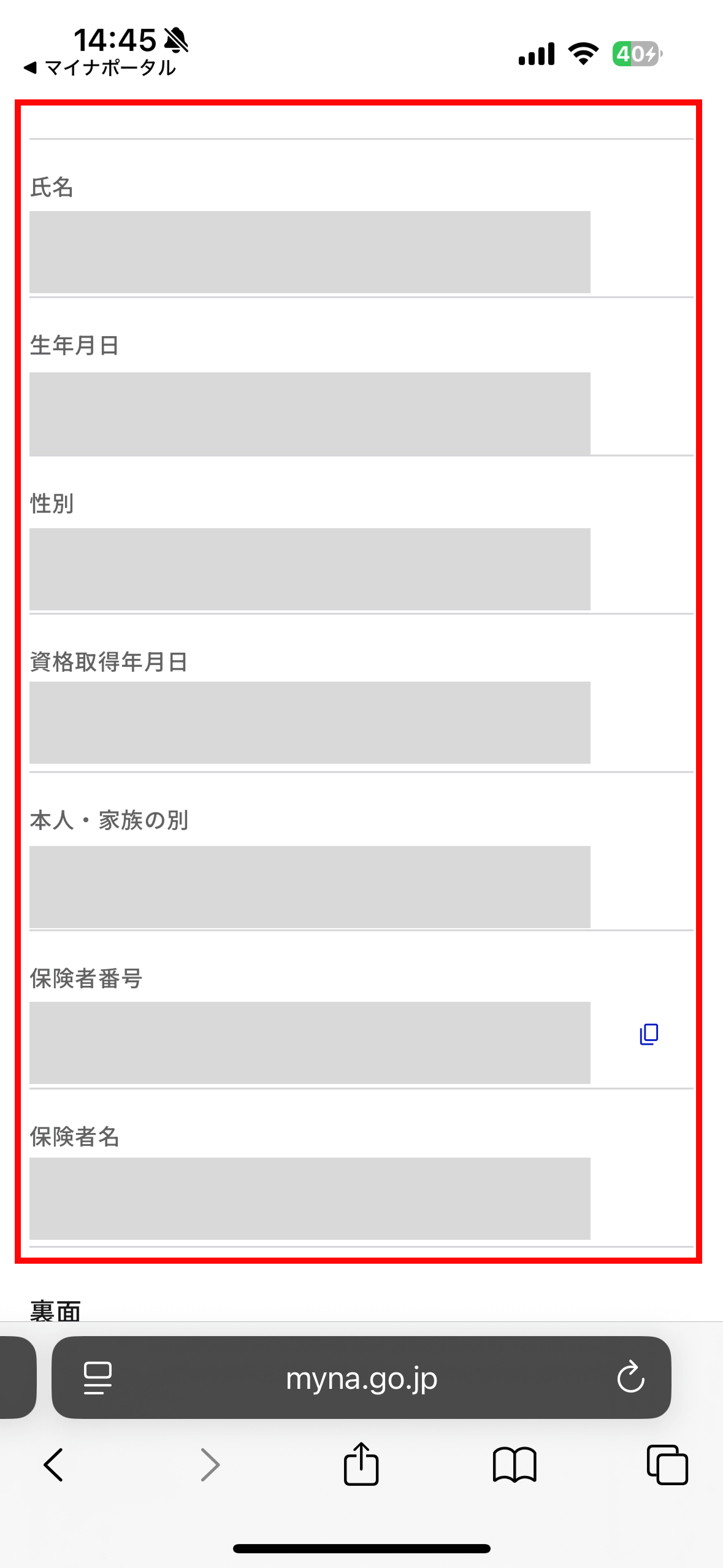723x1568 pixels.
Task: Show all open tabs
Action: (667, 1465)
